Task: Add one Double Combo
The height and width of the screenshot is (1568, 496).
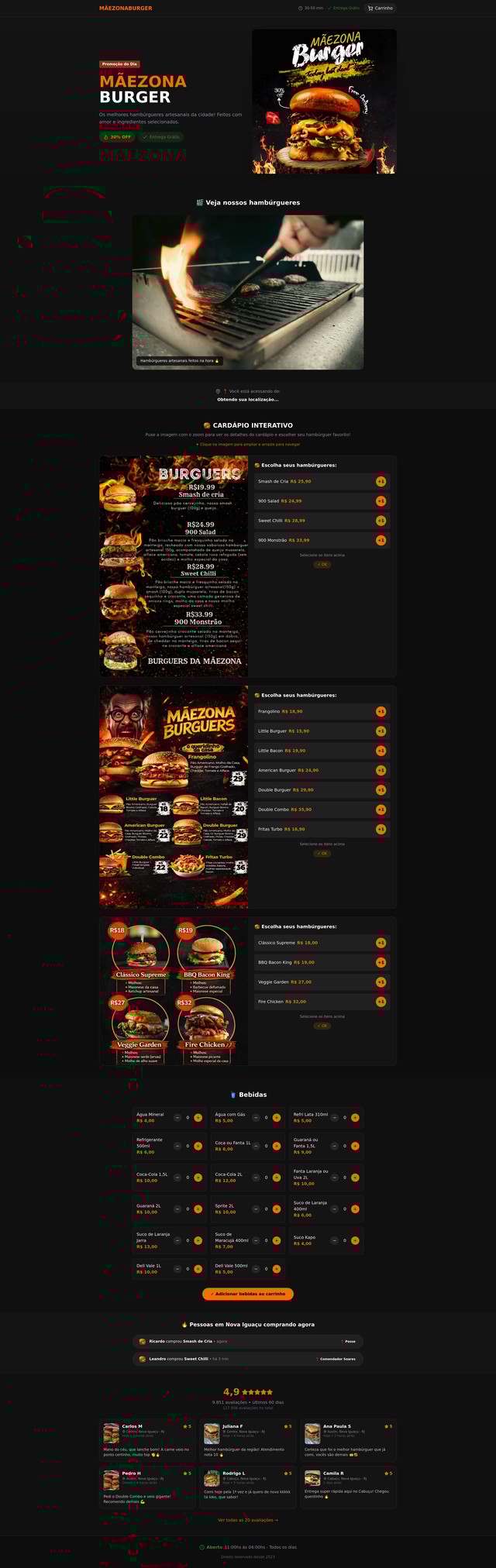Action: point(381,810)
